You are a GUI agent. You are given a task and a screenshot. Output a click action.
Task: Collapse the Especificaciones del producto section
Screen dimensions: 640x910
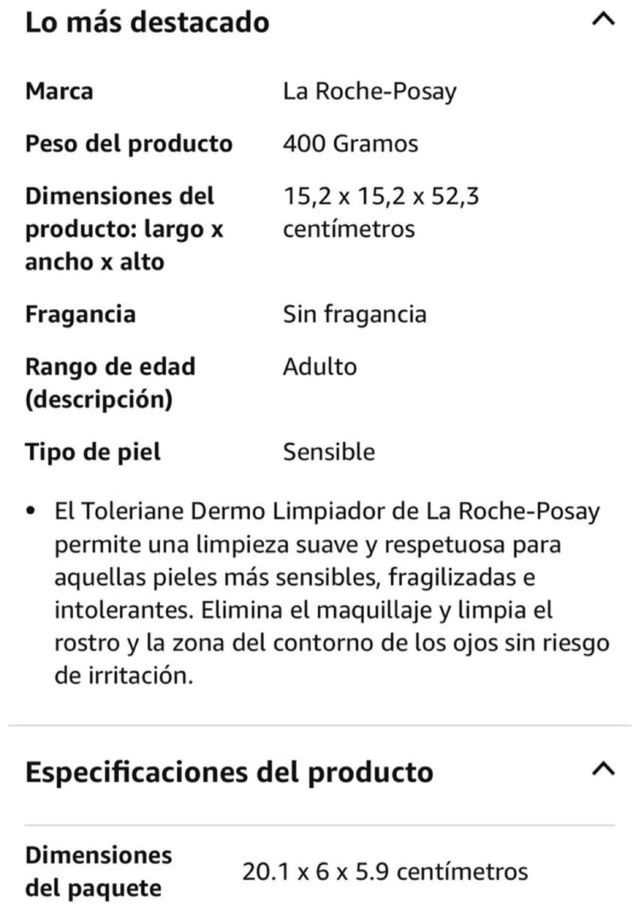tap(602, 770)
